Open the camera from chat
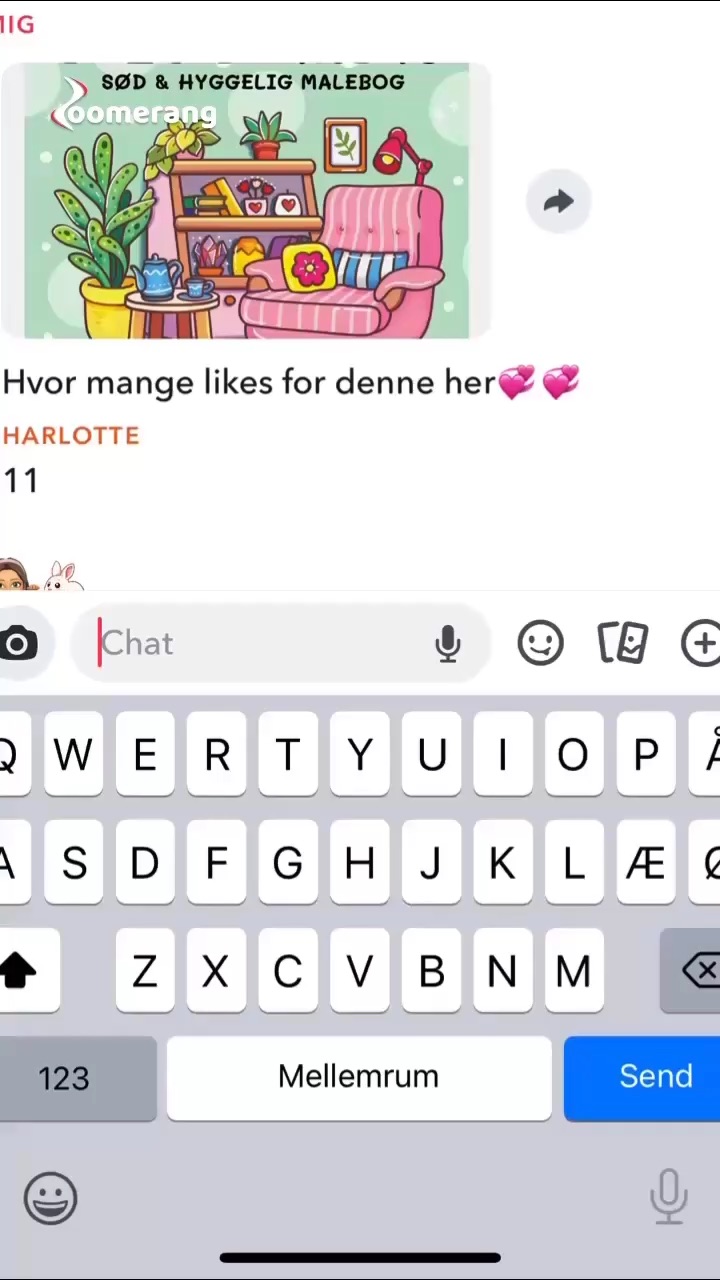720x1280 pixels. (x=18, y=643)
